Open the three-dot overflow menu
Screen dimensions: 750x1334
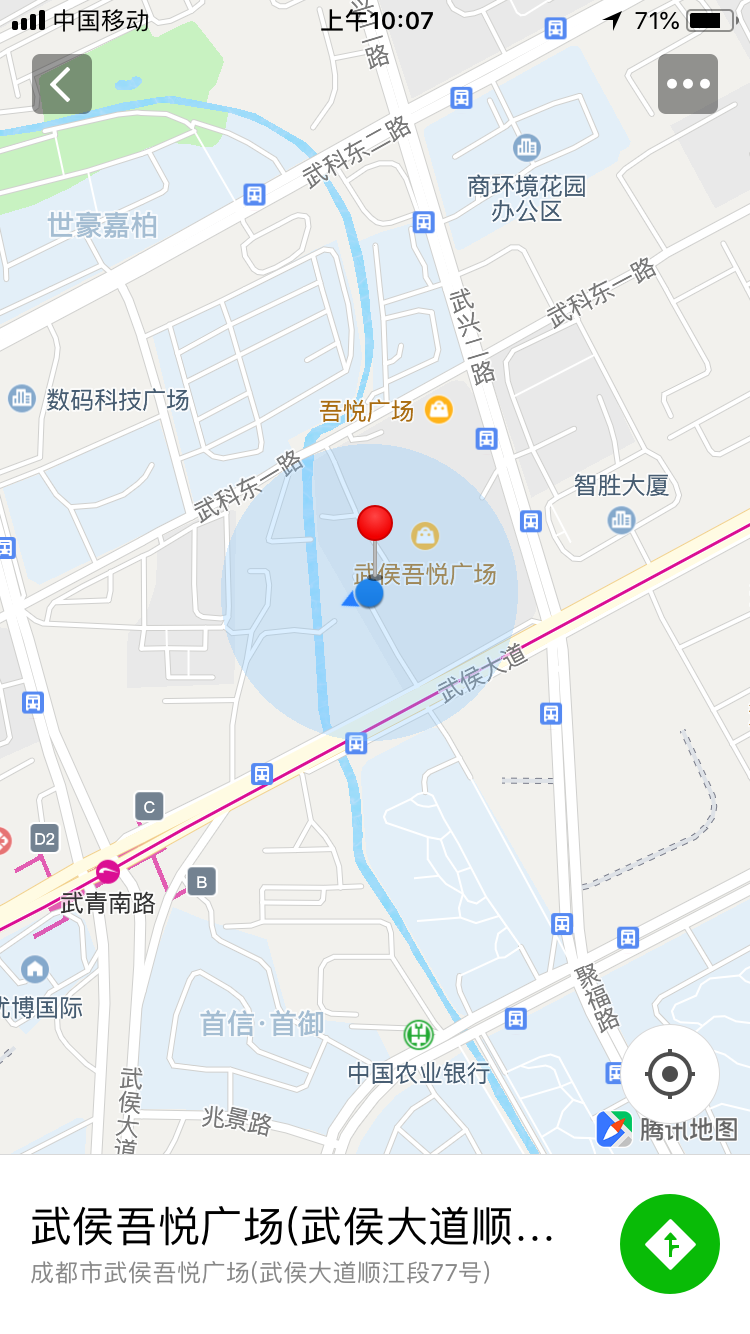tap(687, 84)
